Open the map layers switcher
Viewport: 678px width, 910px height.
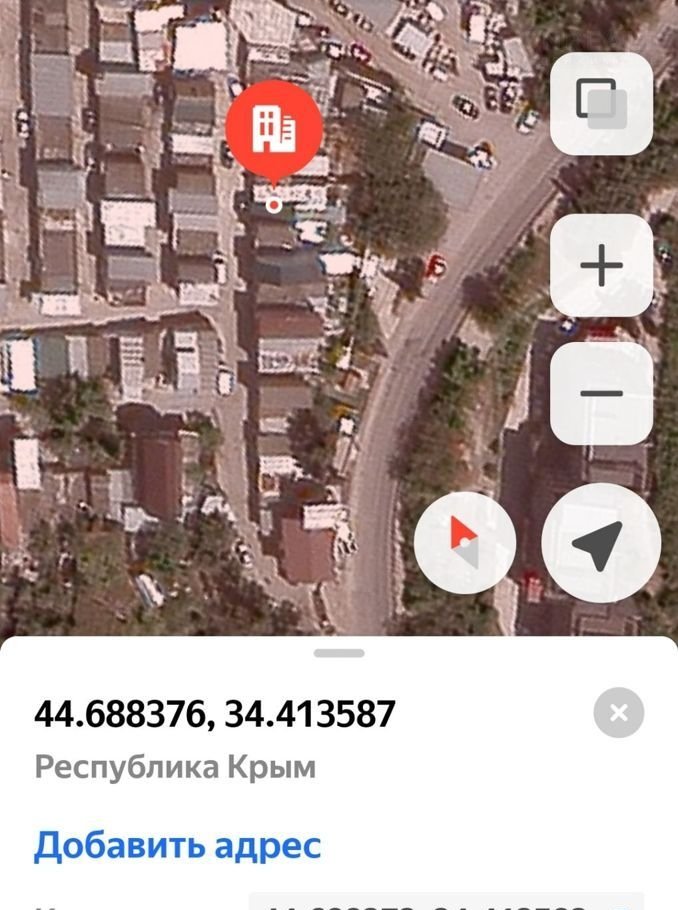coord(601,104)
